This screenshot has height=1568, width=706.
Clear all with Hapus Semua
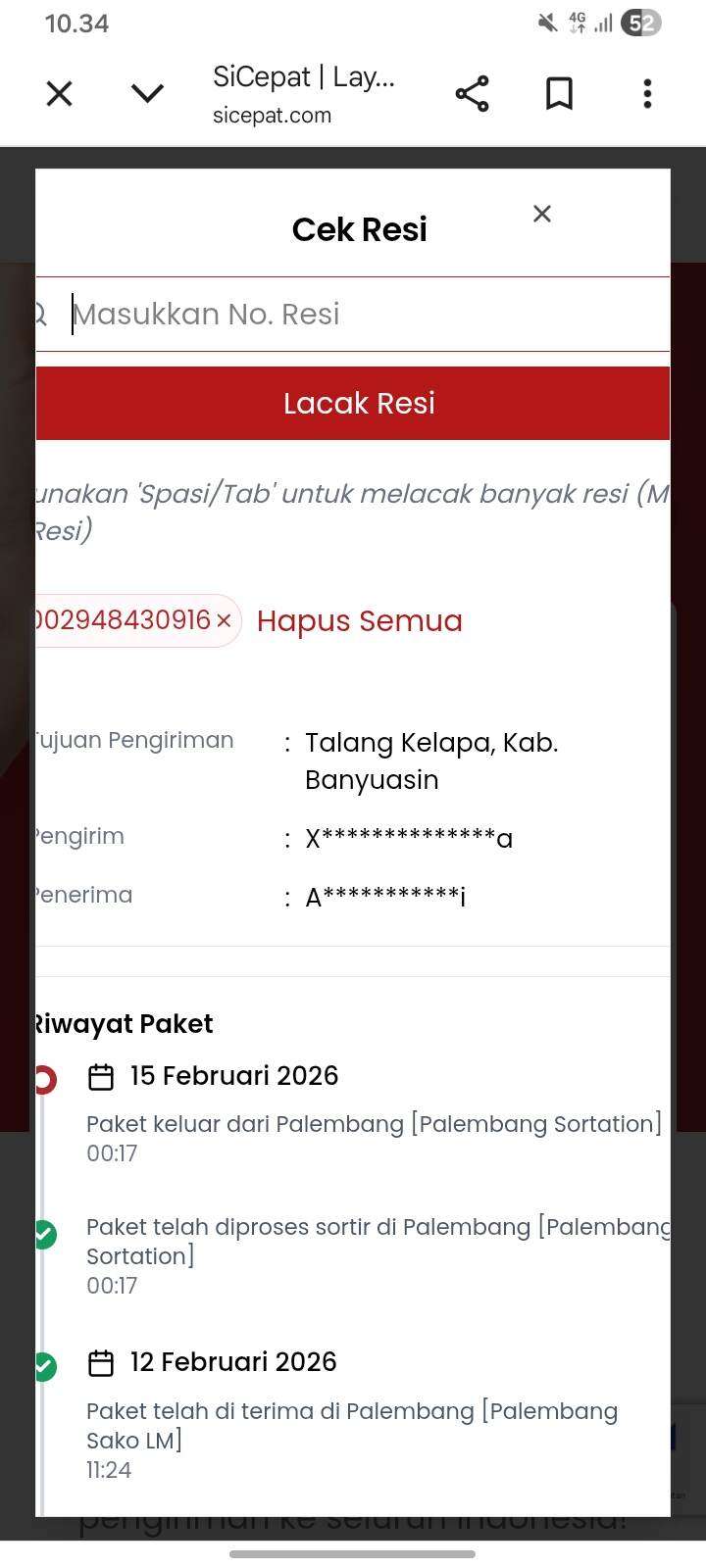click(x=359, y=621)
